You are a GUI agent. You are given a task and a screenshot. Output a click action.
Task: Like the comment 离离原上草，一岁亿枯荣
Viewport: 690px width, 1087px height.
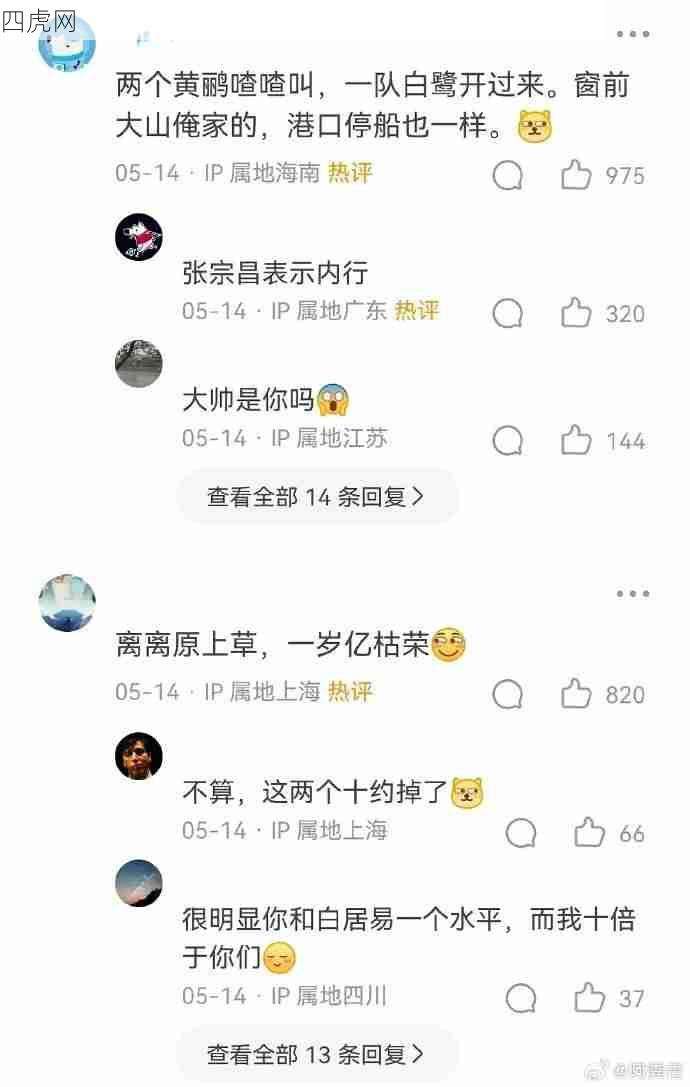click(x=576, y=694)
